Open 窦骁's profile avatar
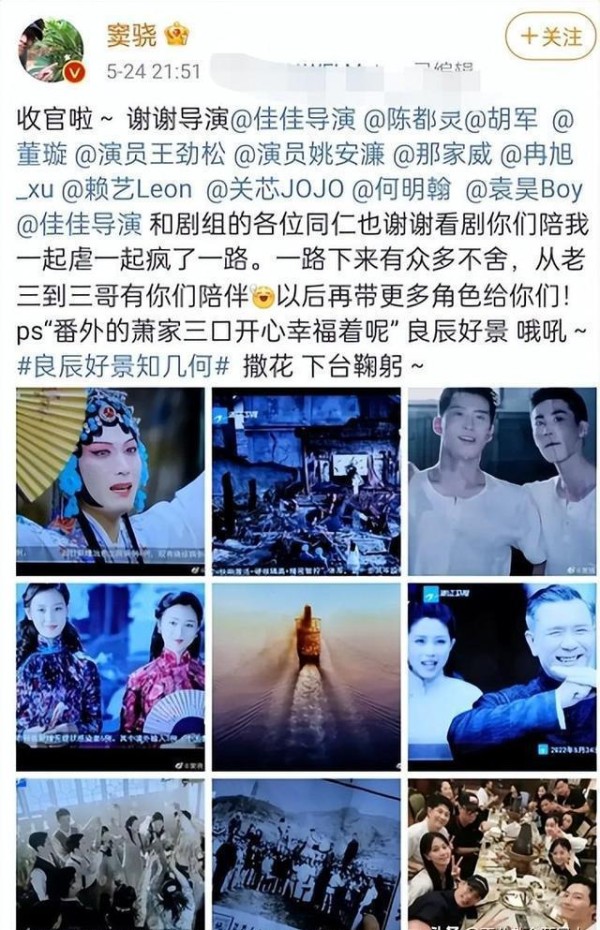600x930 pixels. [52, 46]
